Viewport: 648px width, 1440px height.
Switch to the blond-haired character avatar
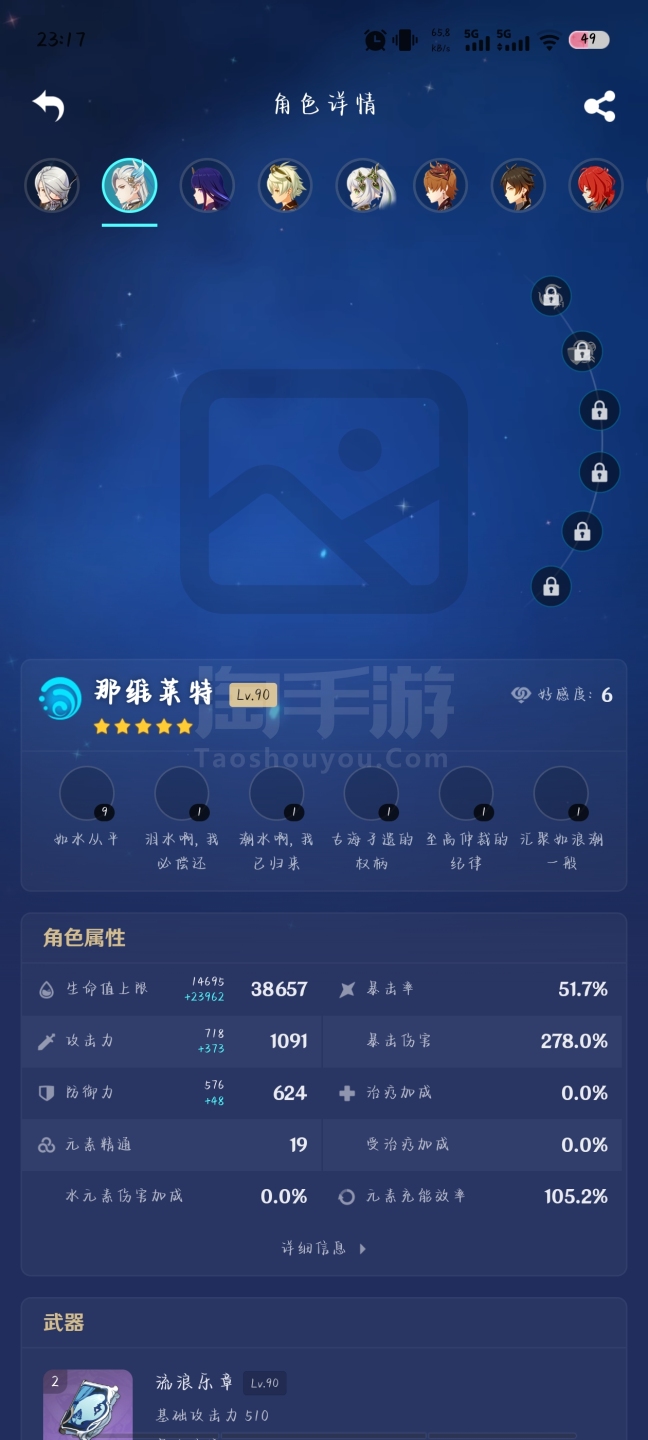coord(286,186)
